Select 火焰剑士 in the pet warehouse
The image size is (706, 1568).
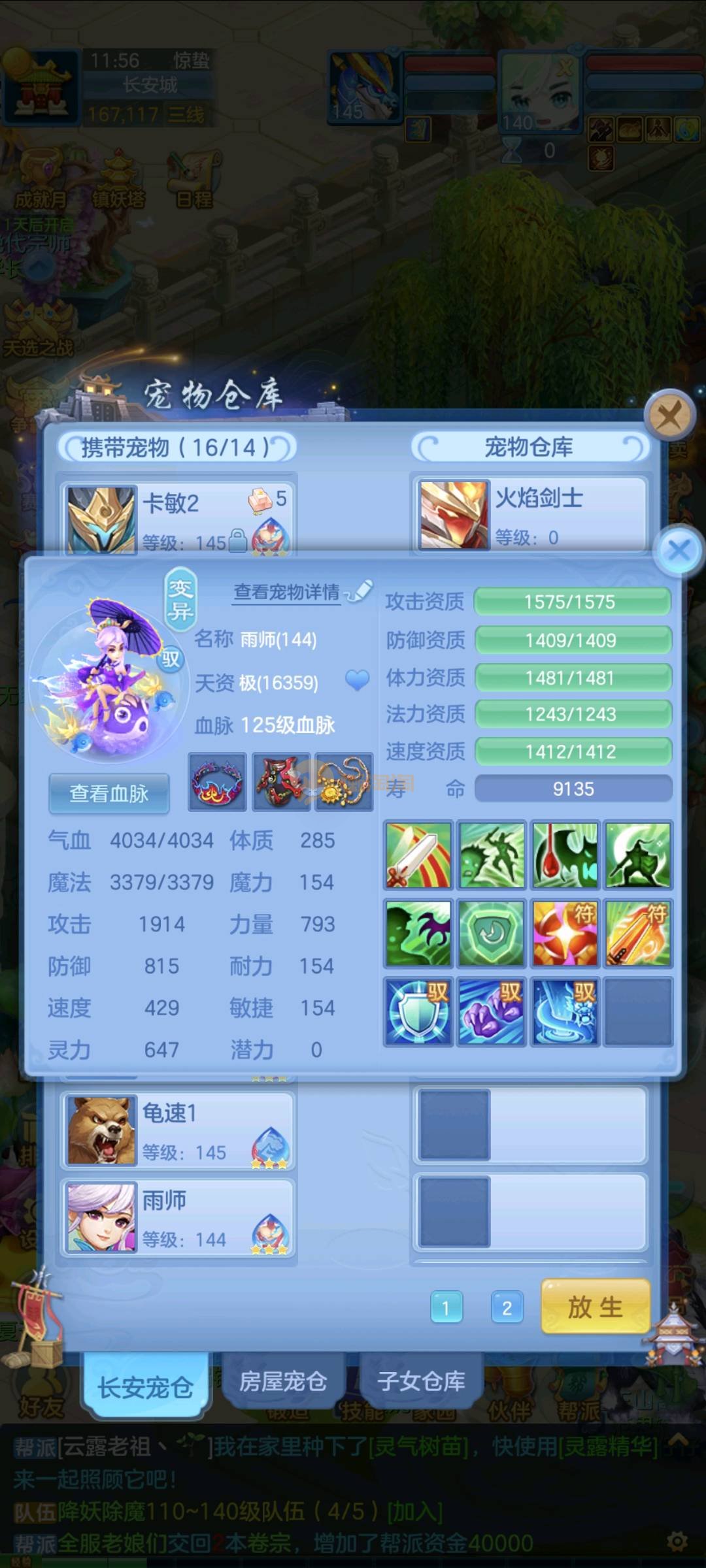(x=529, y=516)
